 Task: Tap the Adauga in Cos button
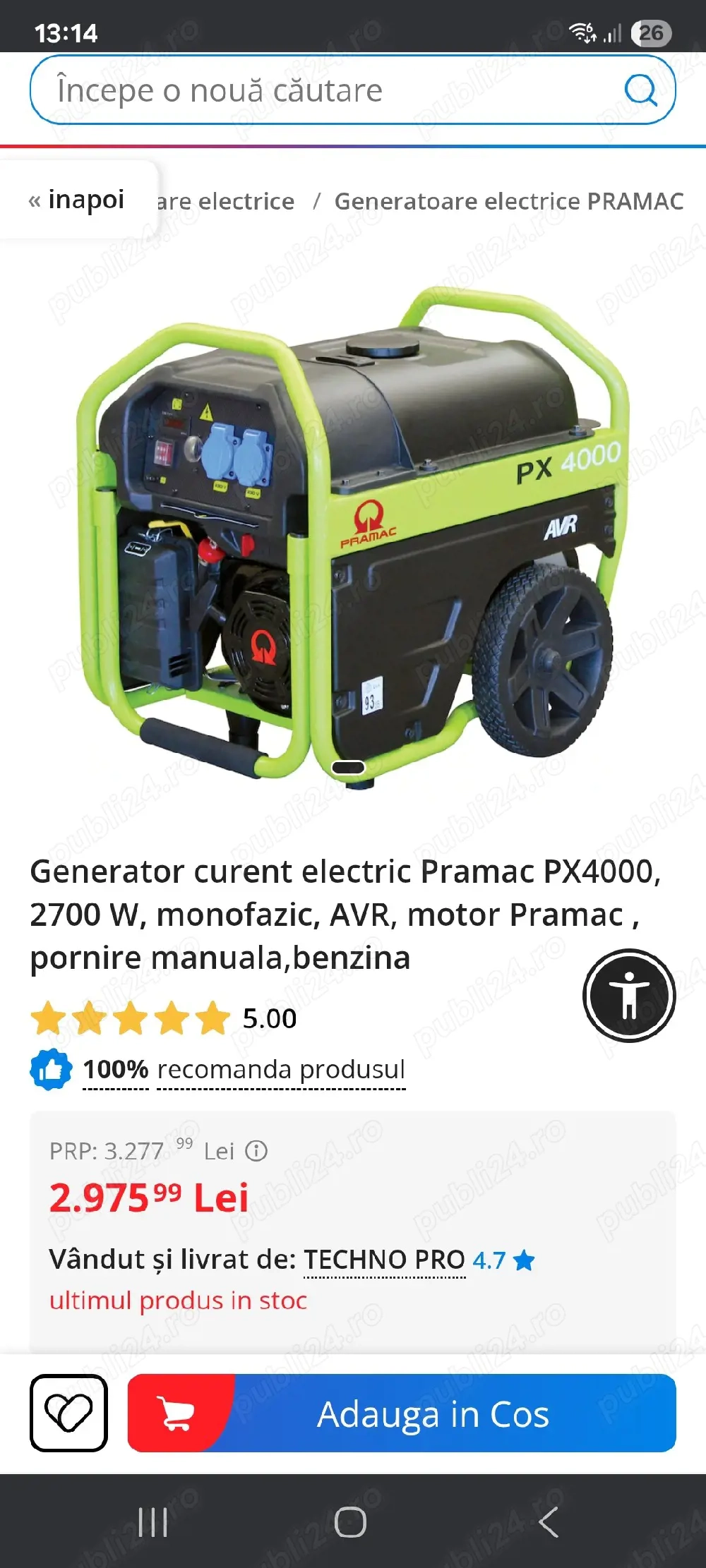coord(434,1414)
